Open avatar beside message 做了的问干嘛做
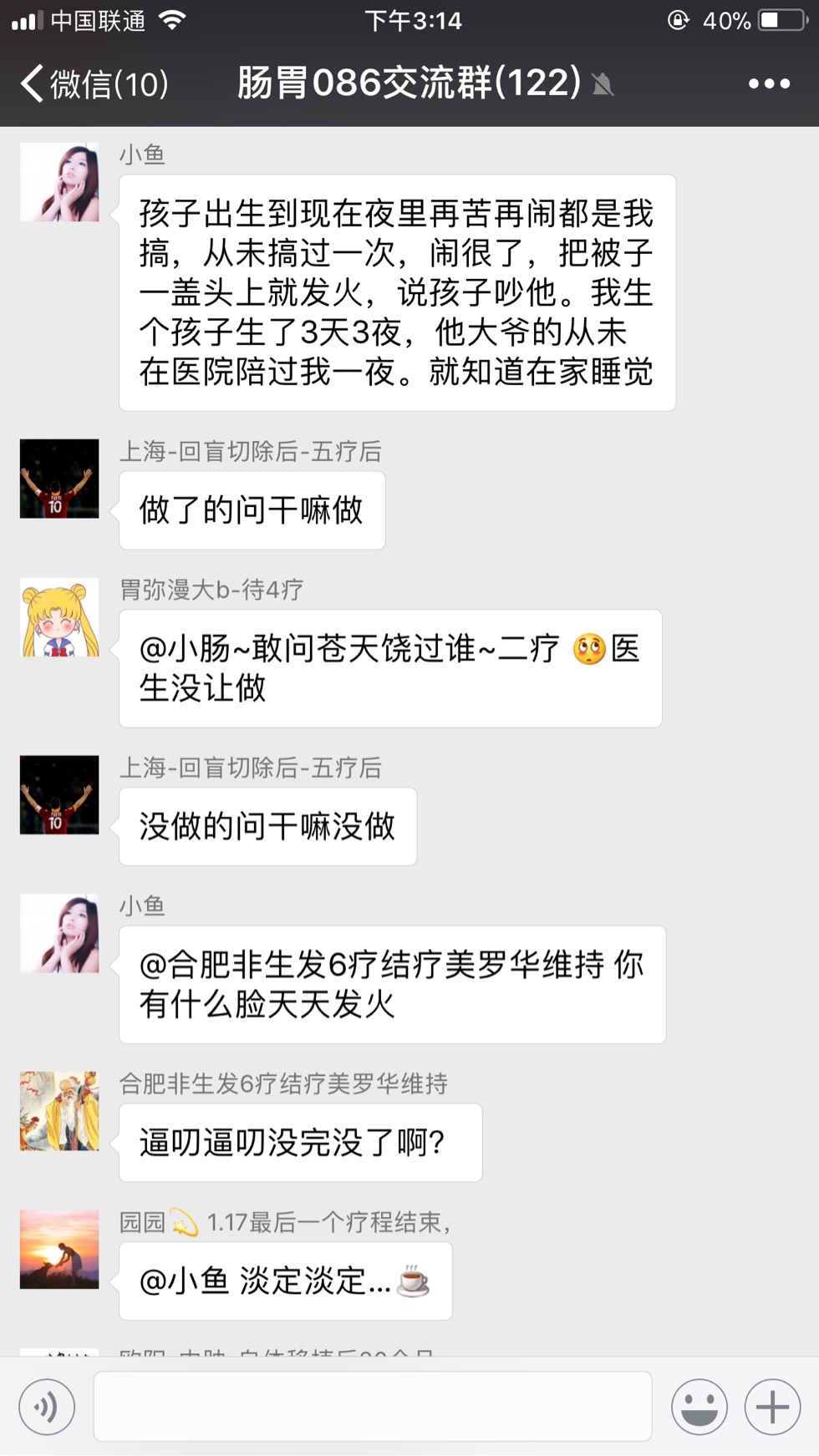This screenshot has height=1456, width=819. pos(59,479)
